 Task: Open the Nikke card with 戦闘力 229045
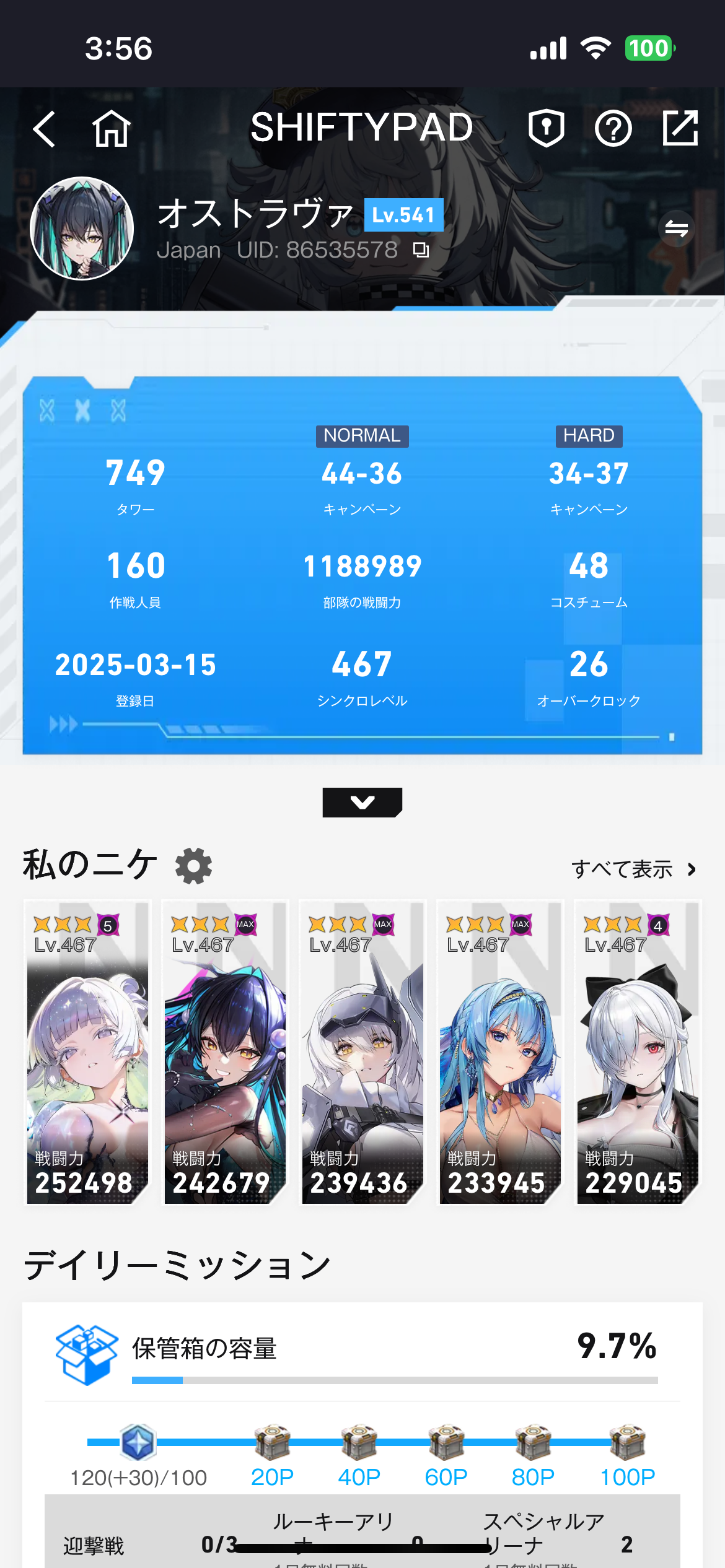638,1052
